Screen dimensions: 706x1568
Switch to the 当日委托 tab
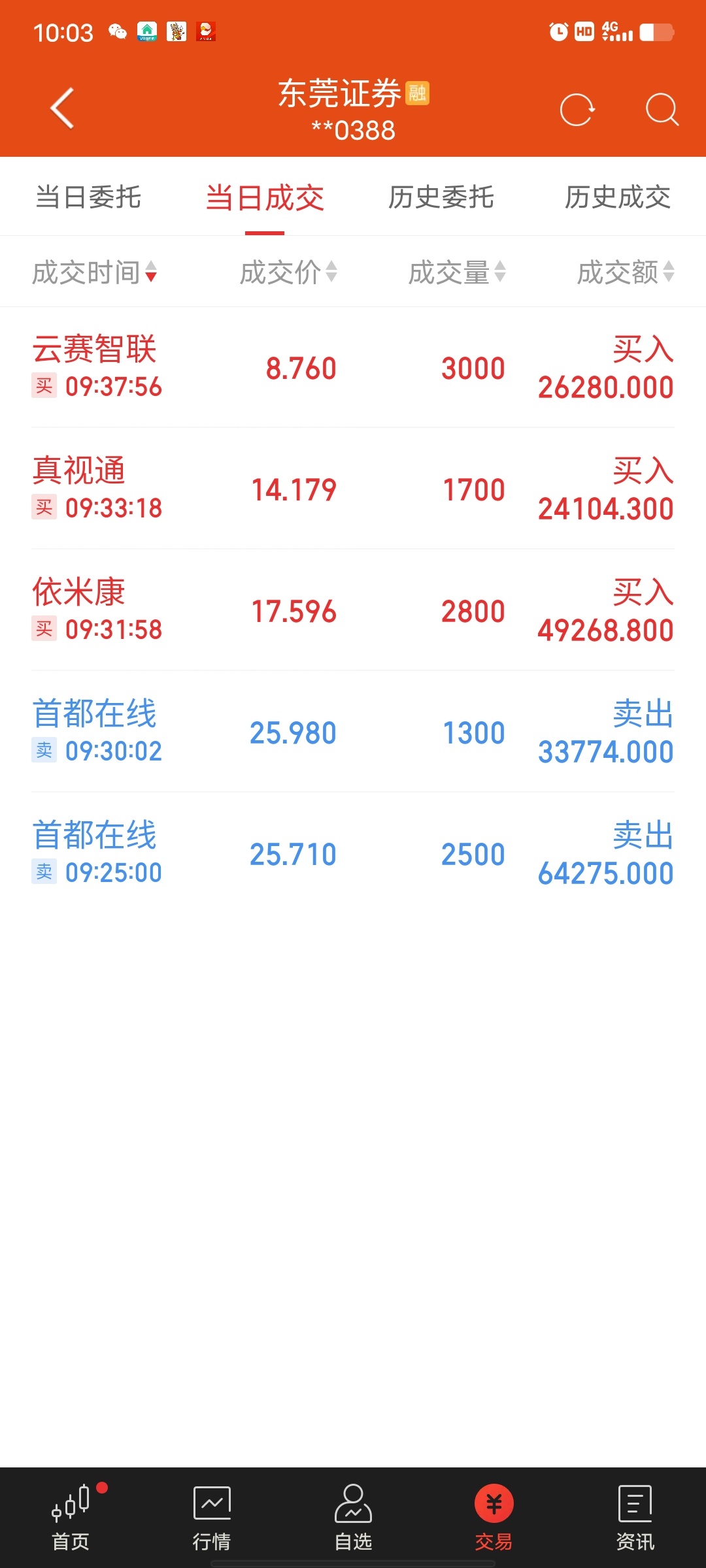[x=88, y=197]
